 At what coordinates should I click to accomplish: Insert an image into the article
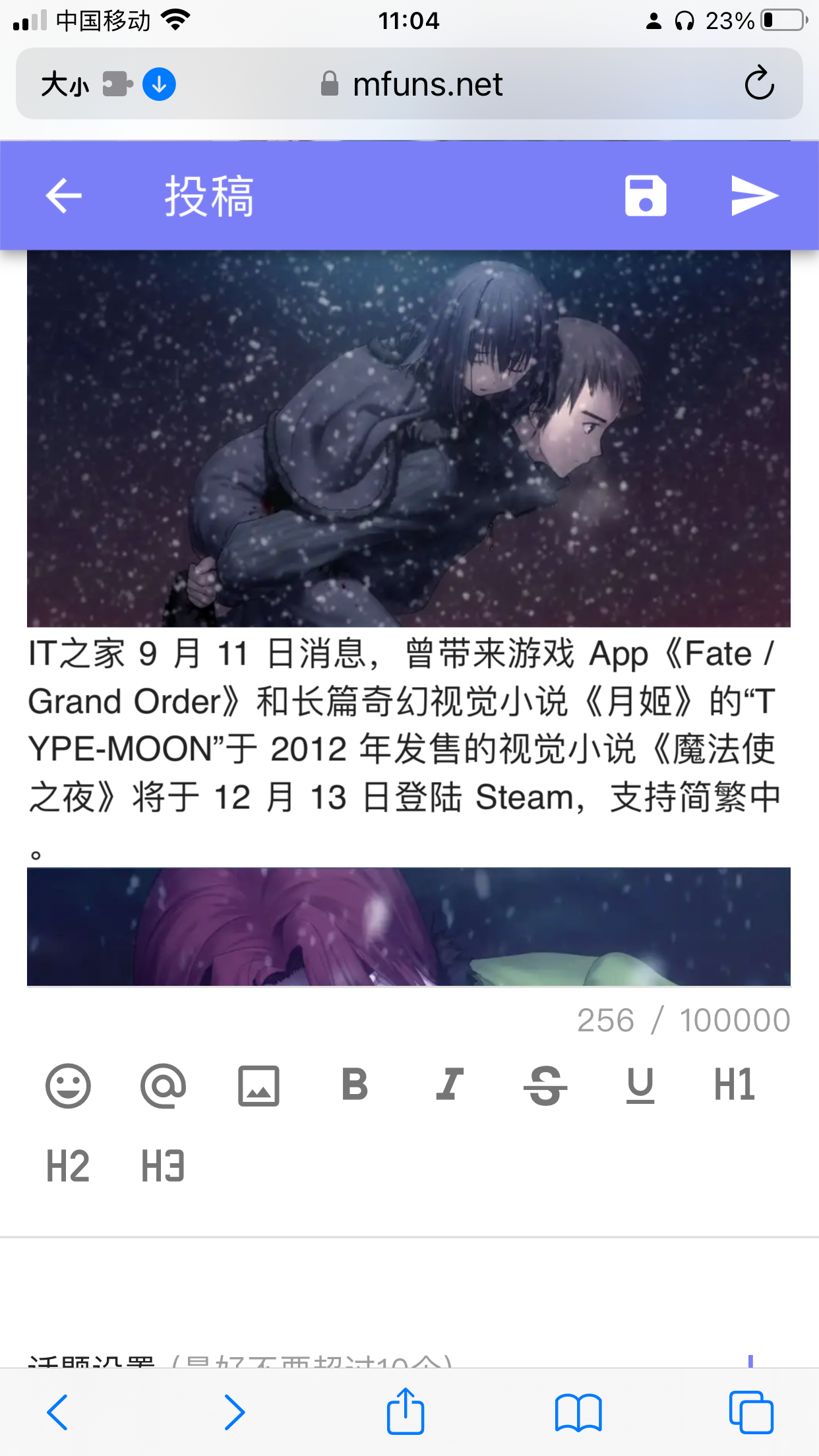pos(258,1085)
